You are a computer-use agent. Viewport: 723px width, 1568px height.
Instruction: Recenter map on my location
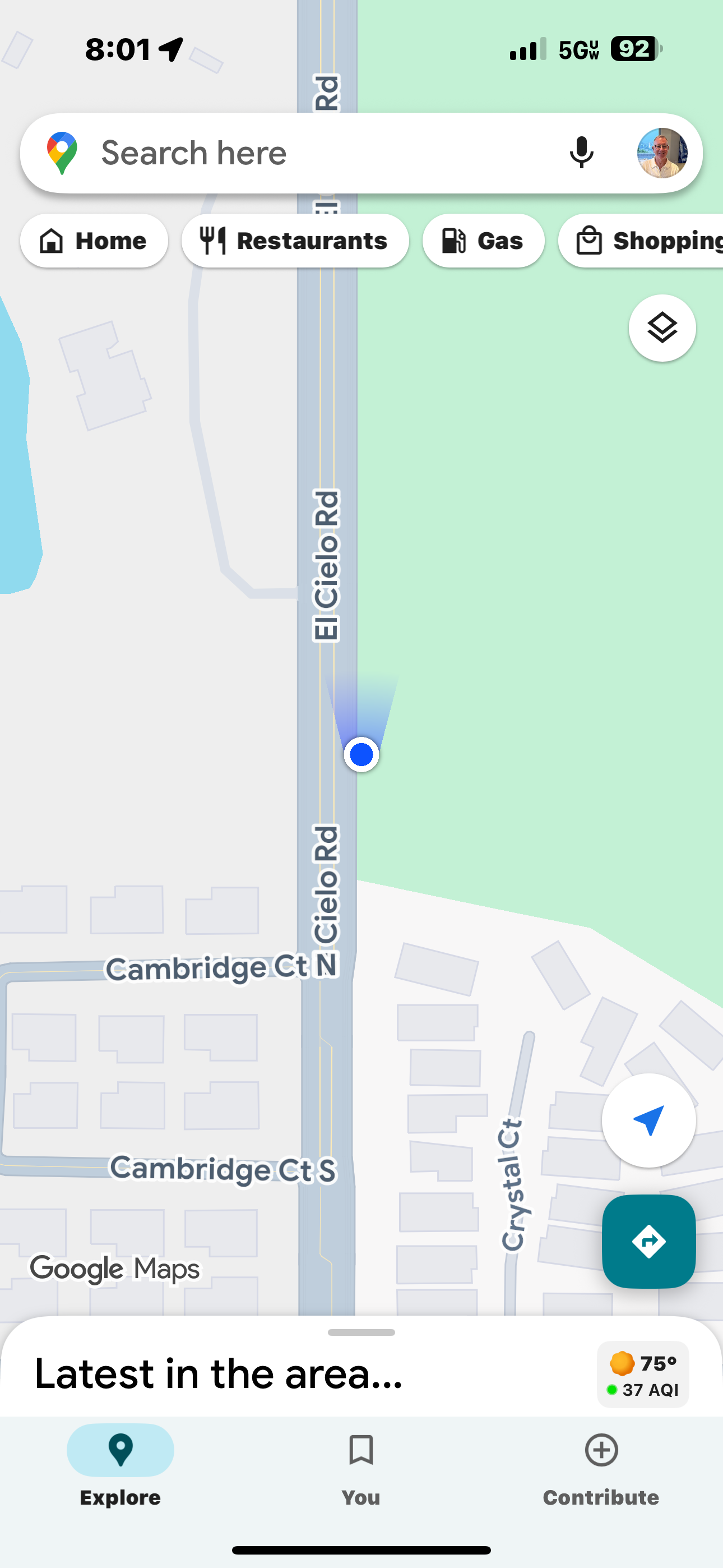click(648, 1120)
